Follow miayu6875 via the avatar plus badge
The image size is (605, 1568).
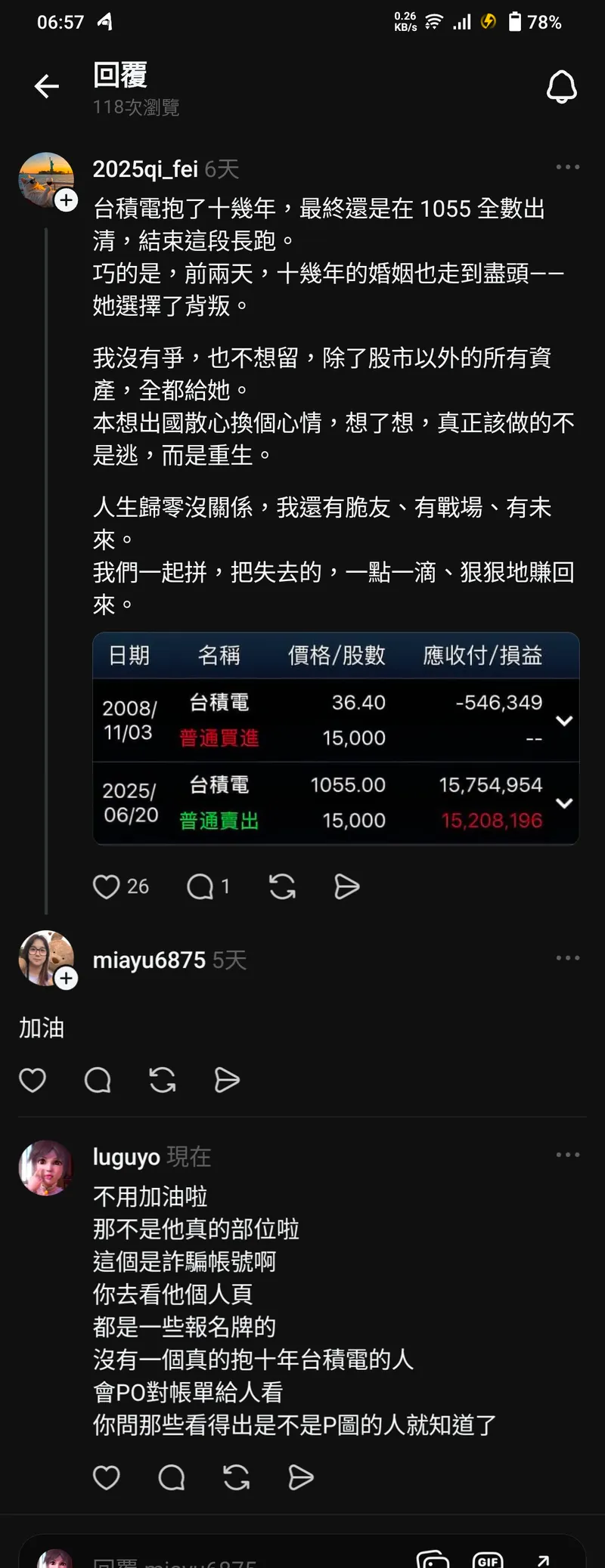tap(67, 979)
